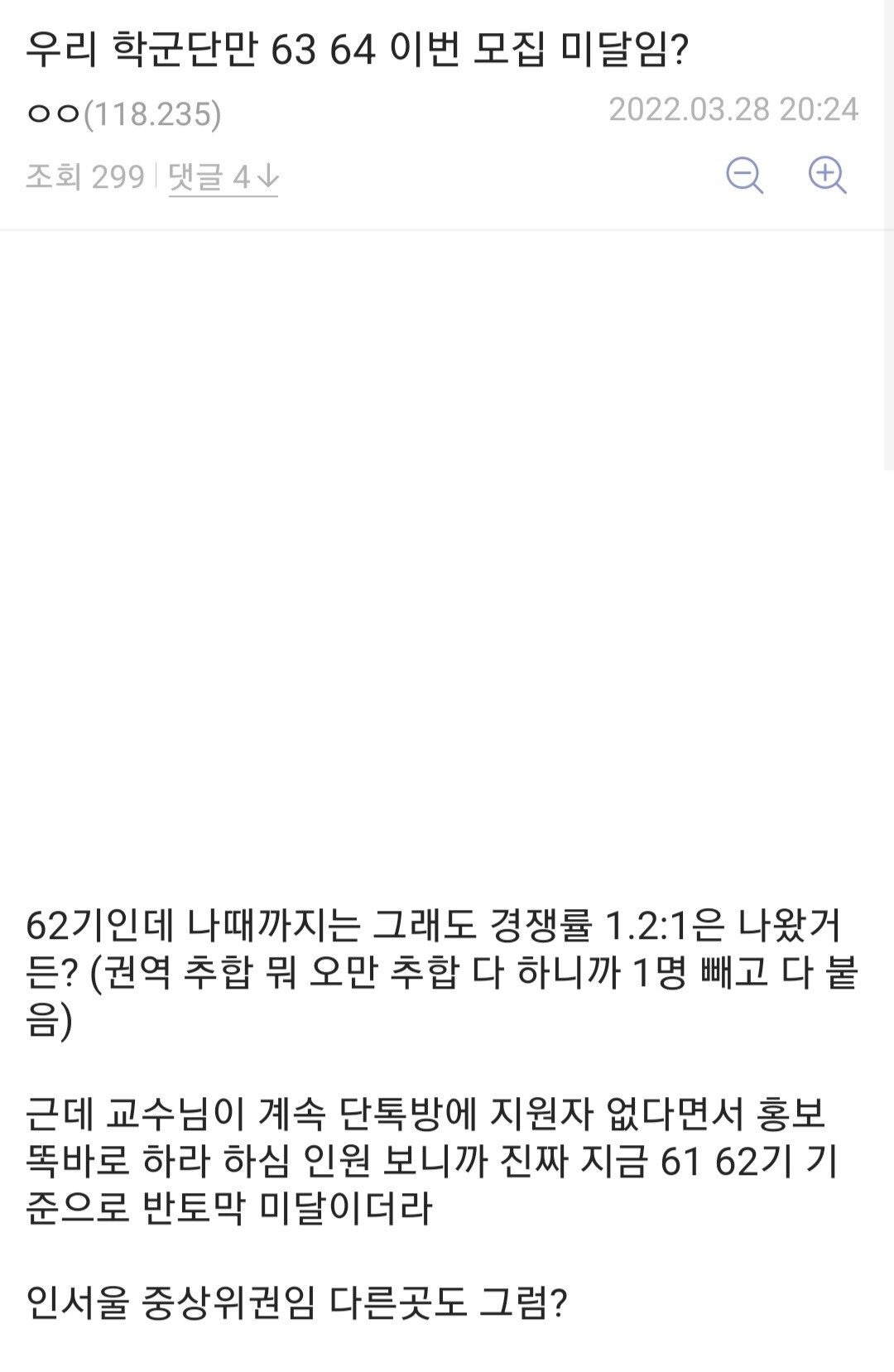The height and width of the screenshot is (1372, 894).
Task: Jump to the 댓글 4 comments link
Action: [x=223, y=176]
